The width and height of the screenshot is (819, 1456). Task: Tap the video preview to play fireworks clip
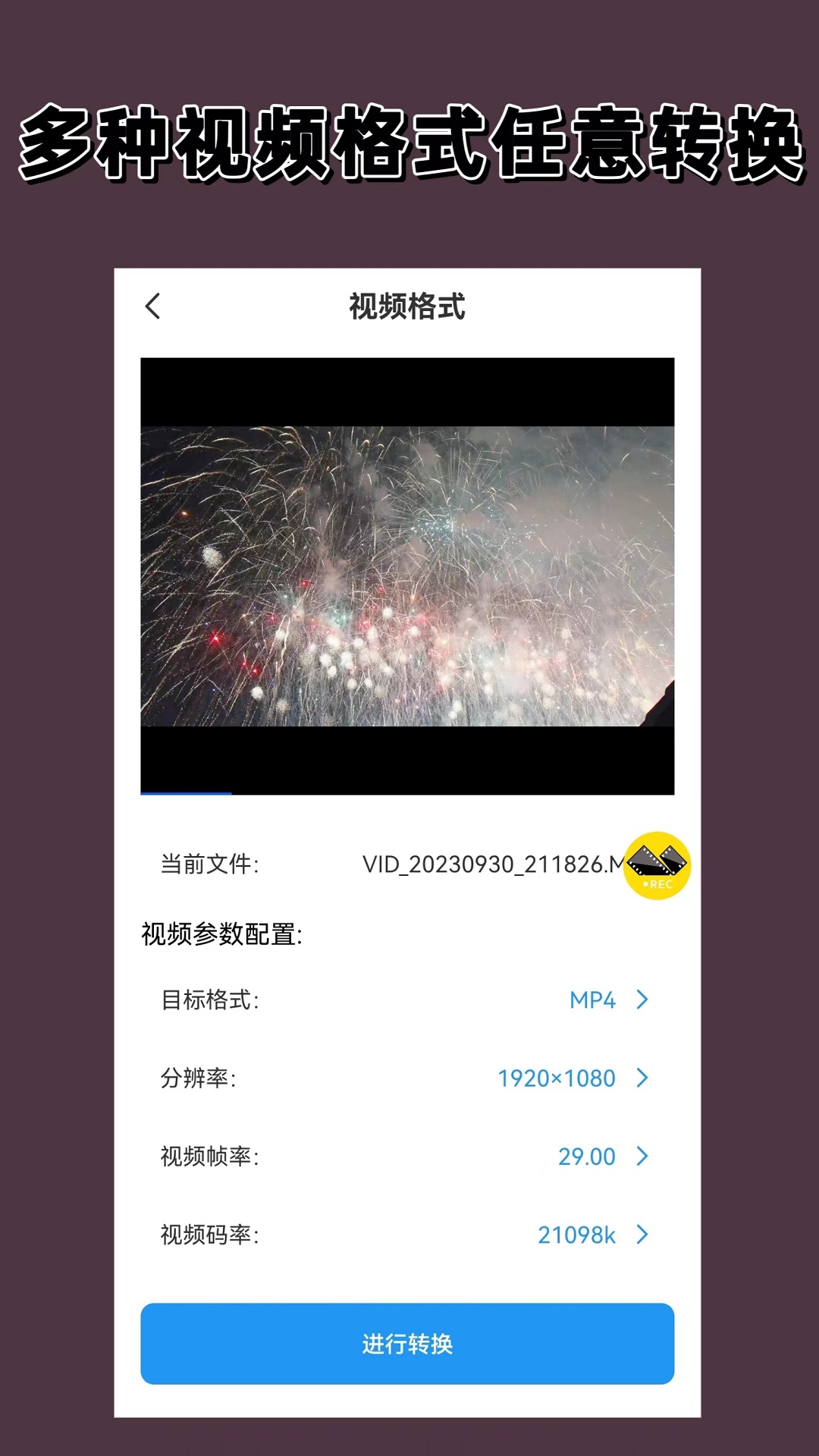tap(407, 576)
